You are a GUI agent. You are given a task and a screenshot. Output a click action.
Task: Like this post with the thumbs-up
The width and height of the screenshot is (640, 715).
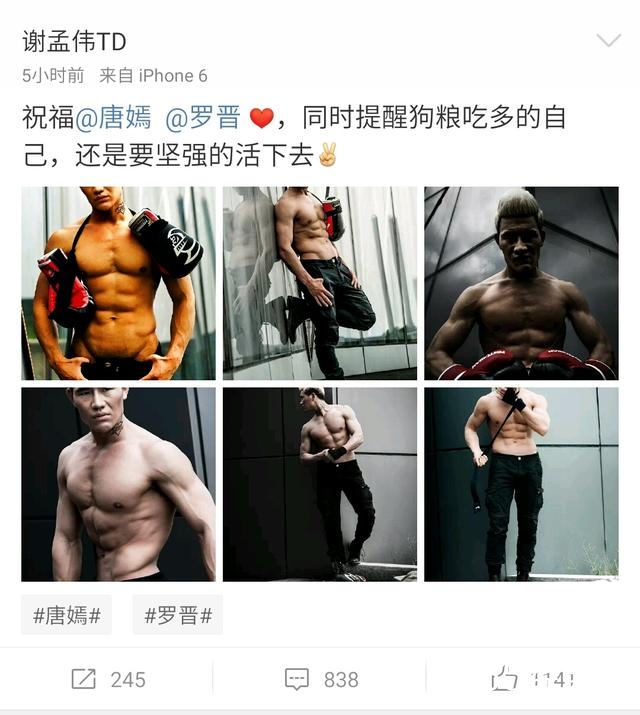[533, 680]
